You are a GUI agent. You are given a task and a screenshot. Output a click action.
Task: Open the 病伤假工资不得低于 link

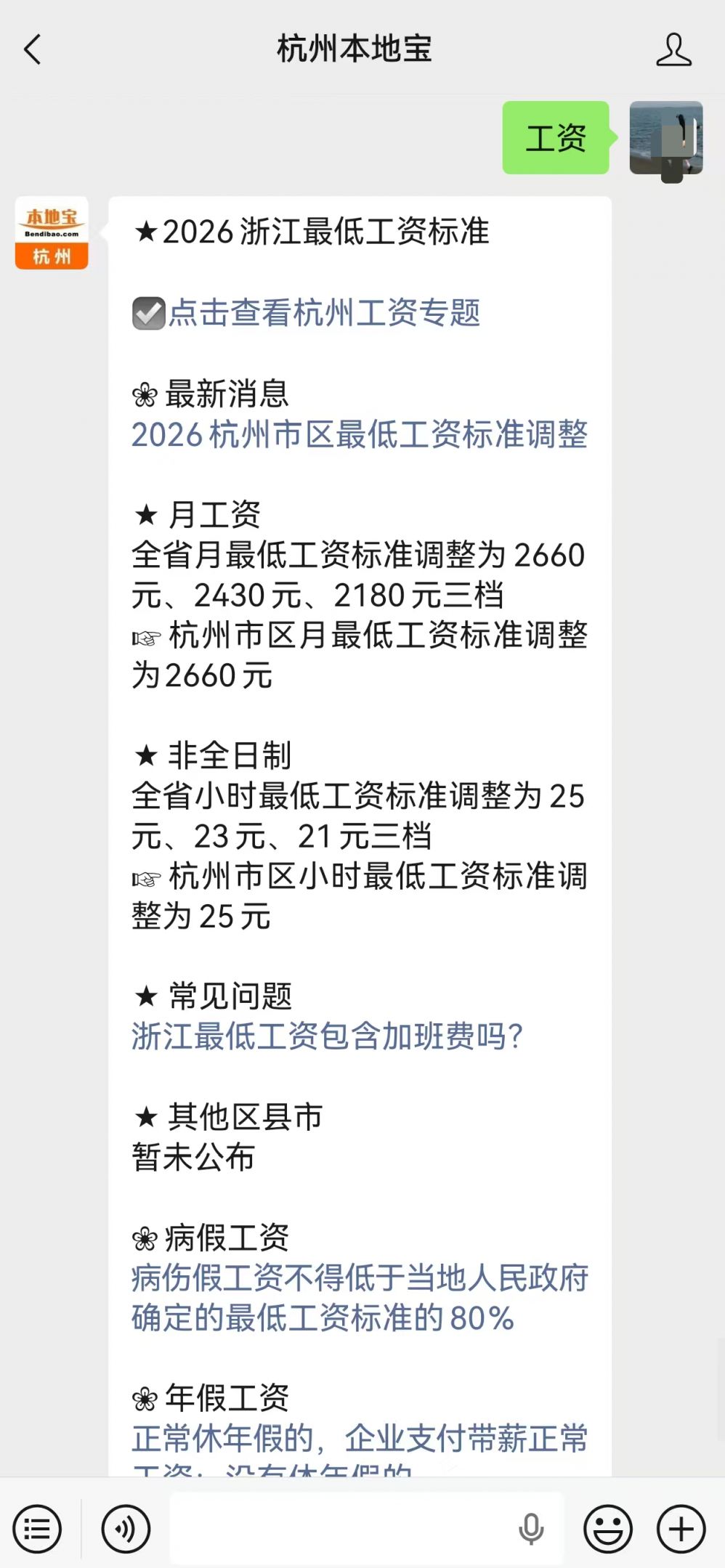pos(360,1298)
